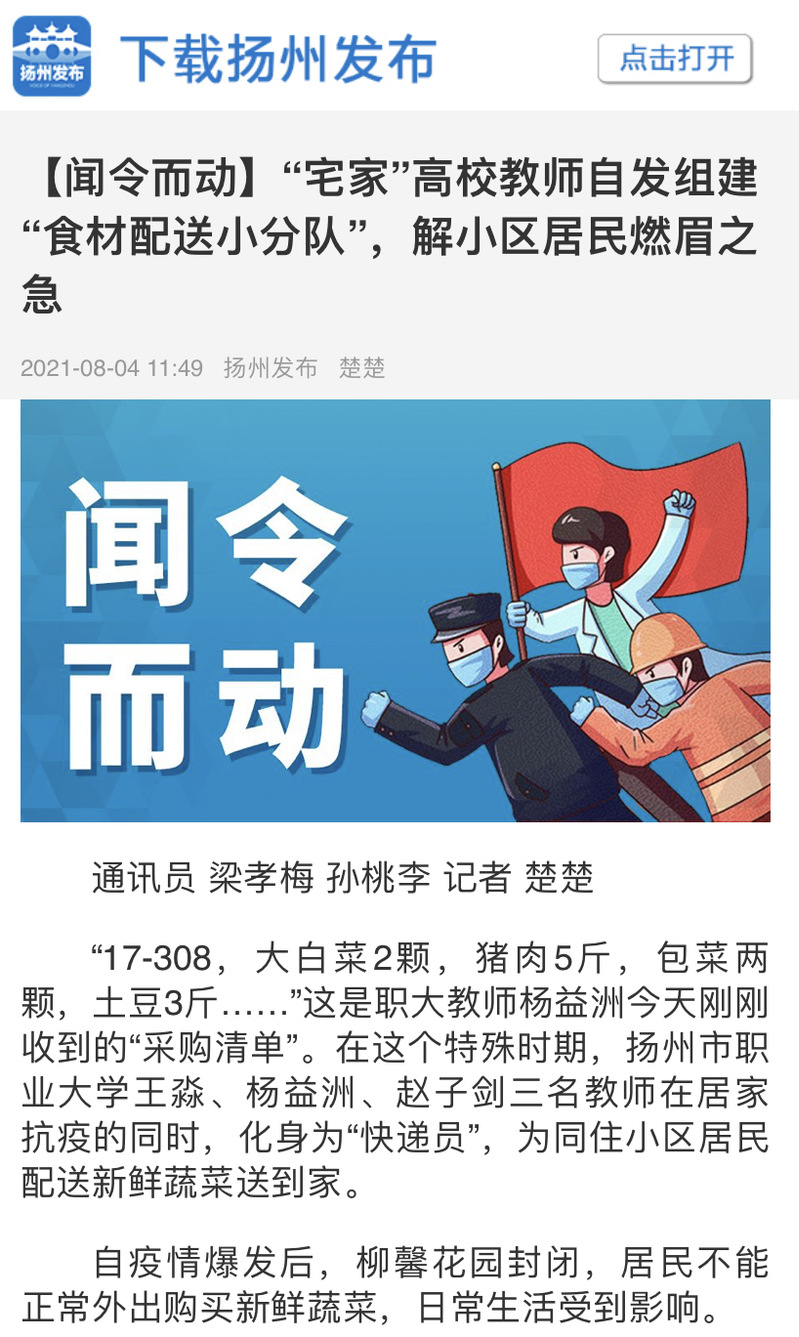Open the 闻令而动 article banner image
Screen dimensions: 799x1337
coord(395,610)
